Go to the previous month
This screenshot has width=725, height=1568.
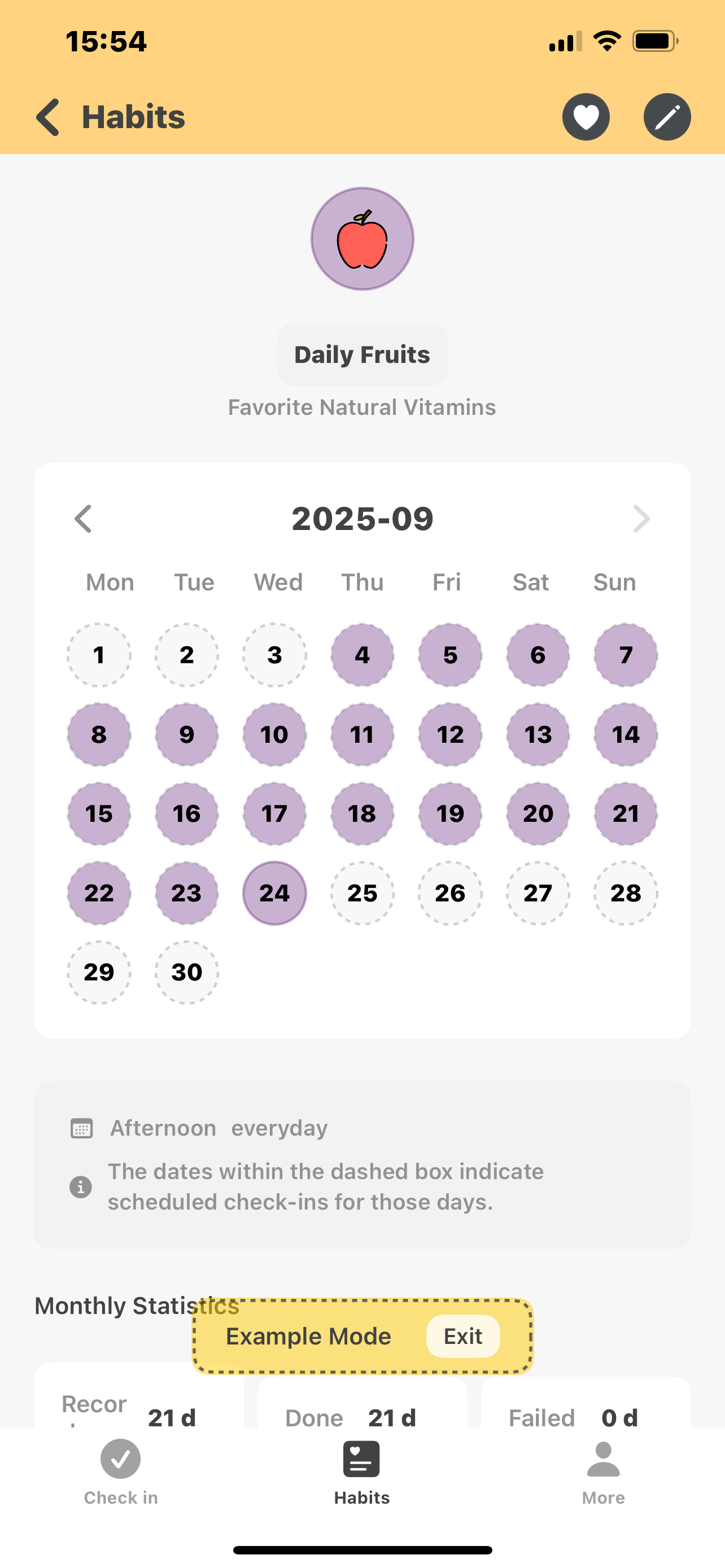click(x=84, y=519)
